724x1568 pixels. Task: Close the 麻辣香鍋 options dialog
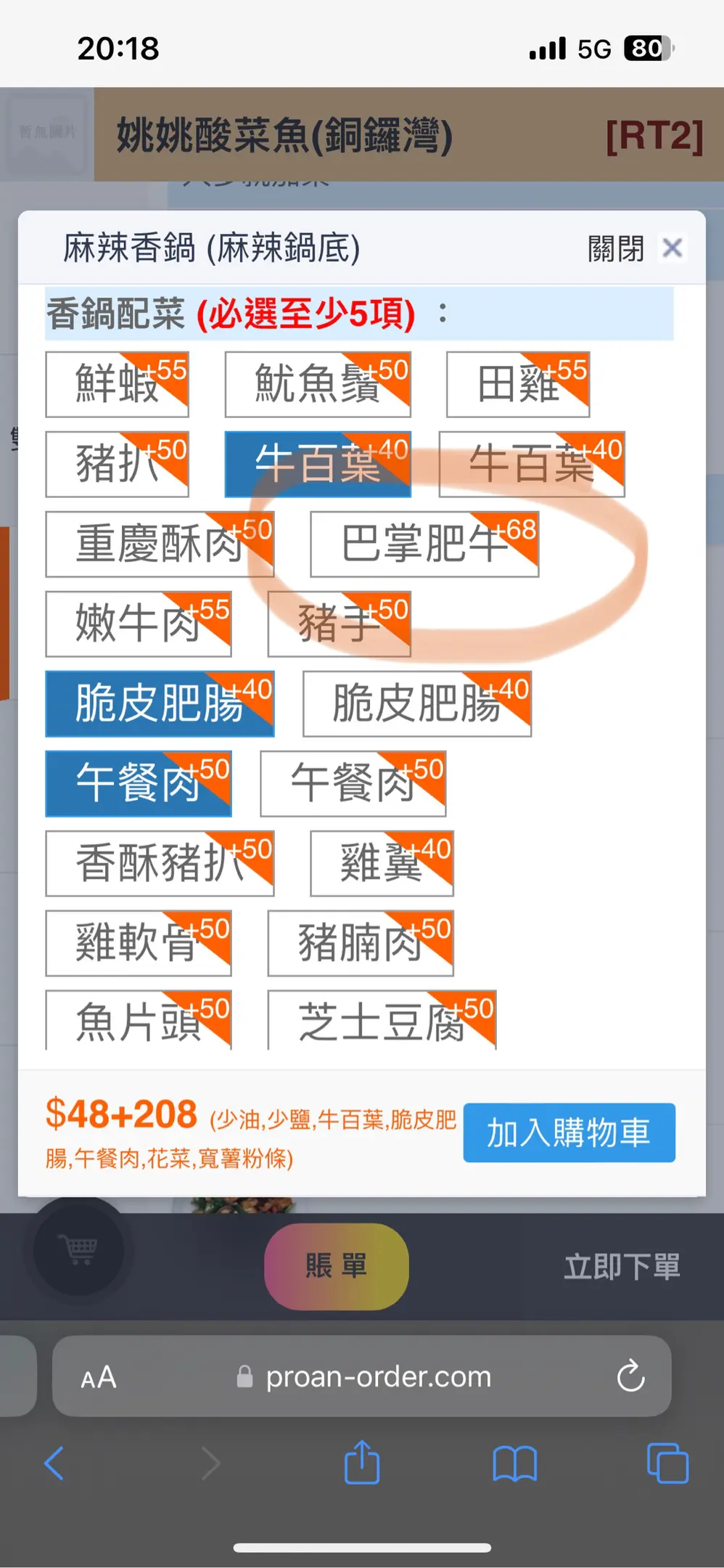672,248
